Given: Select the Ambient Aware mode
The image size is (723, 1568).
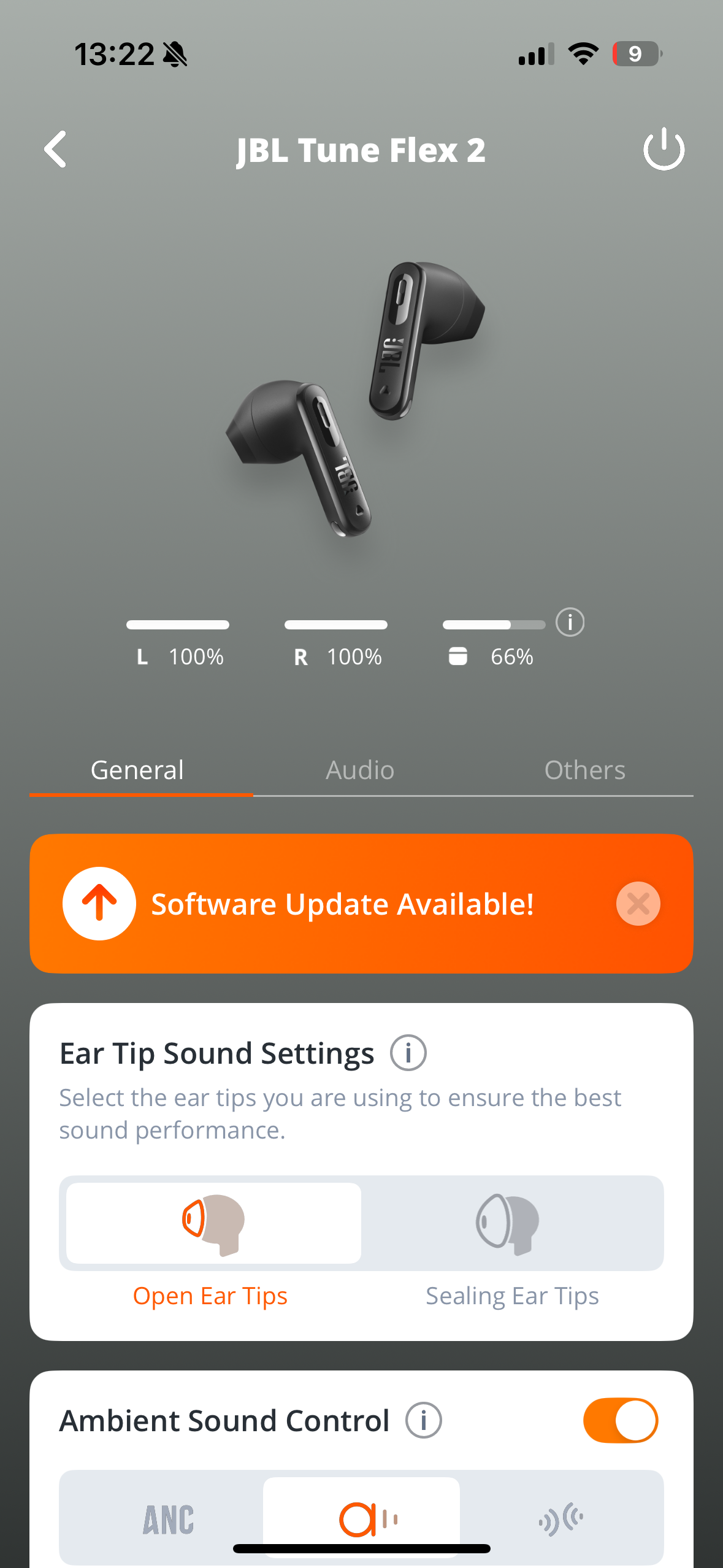Looking at the screenshot, I should pyautogui.click(x=362, y=1518).
